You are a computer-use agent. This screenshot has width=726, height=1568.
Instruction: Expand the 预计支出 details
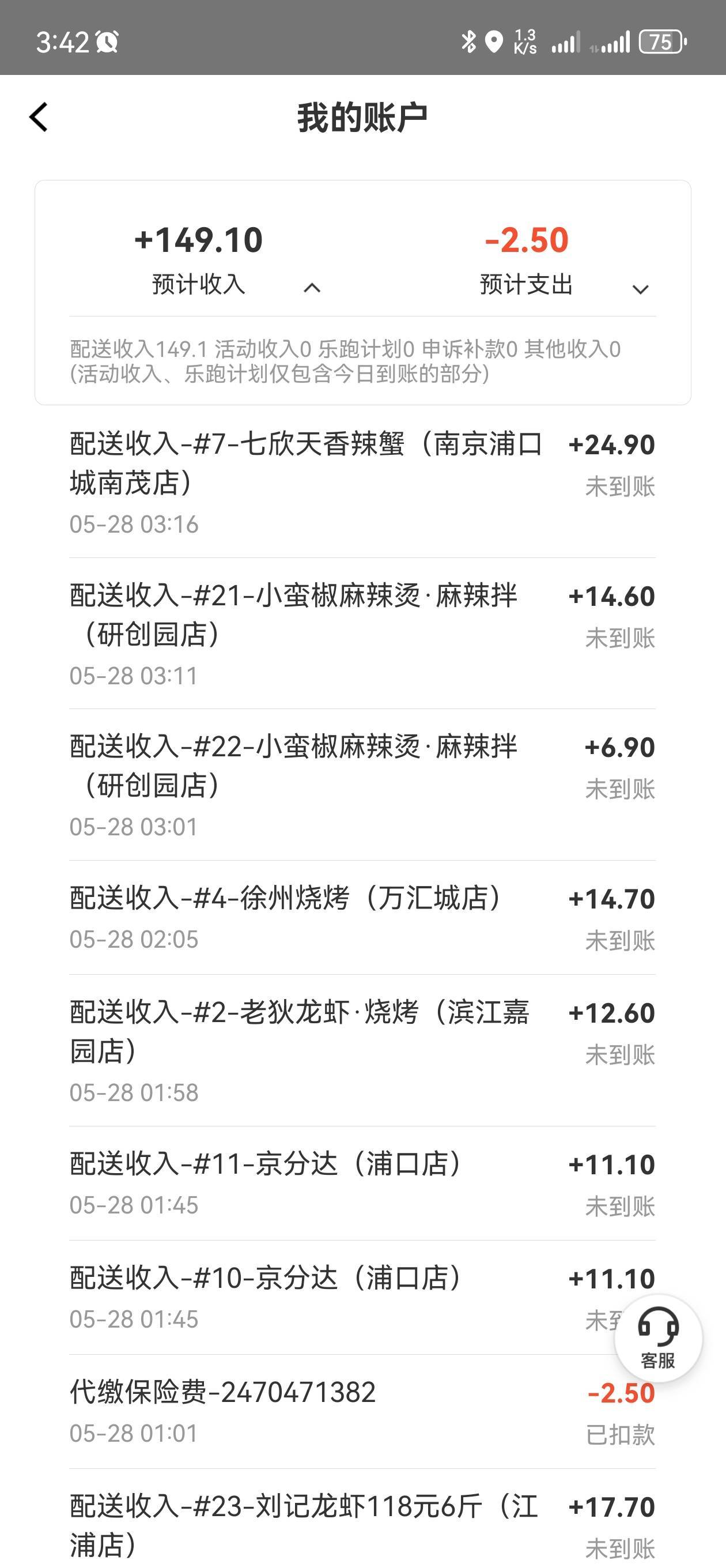640,289
